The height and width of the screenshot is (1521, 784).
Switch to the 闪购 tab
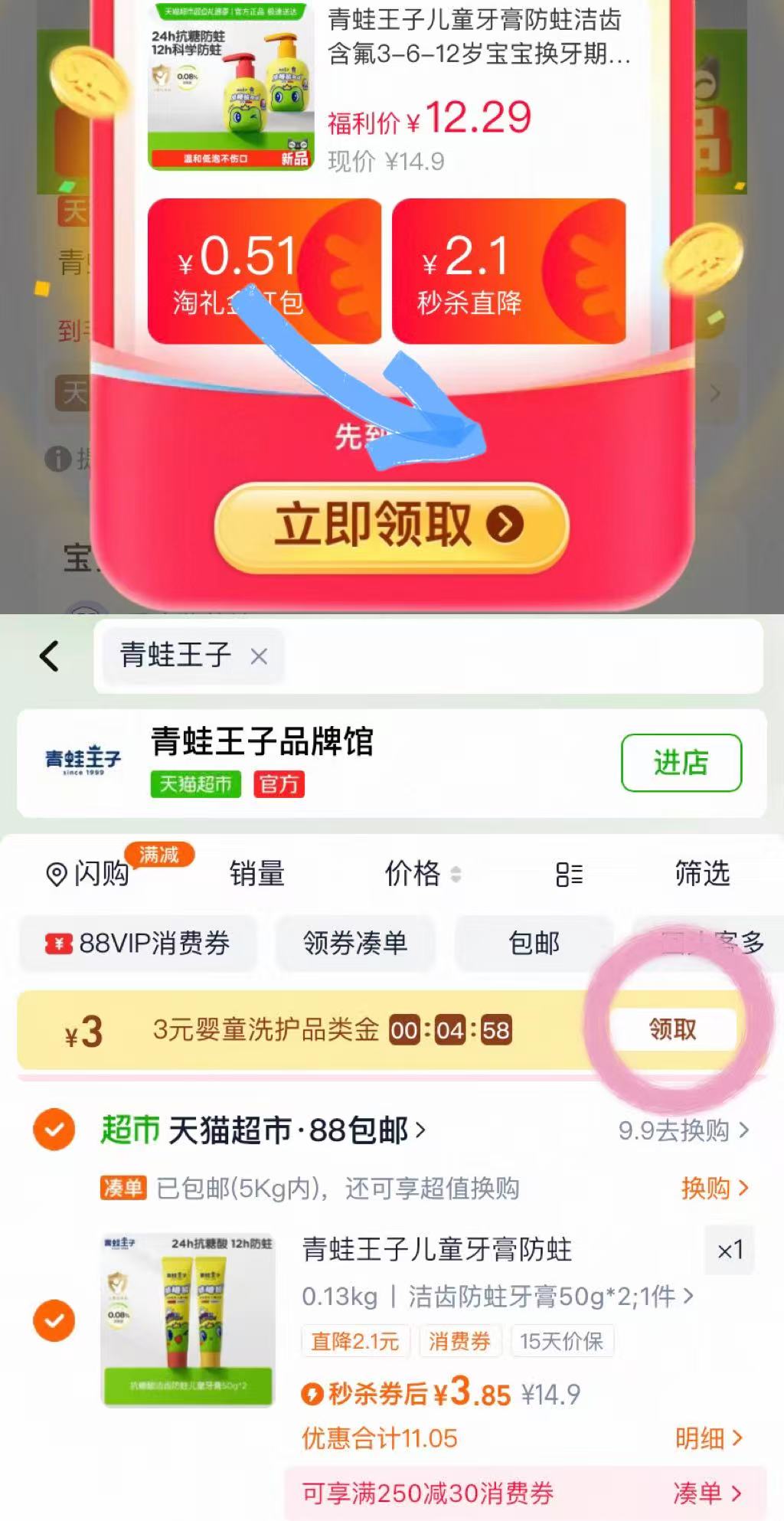click(x=96, y=873)
